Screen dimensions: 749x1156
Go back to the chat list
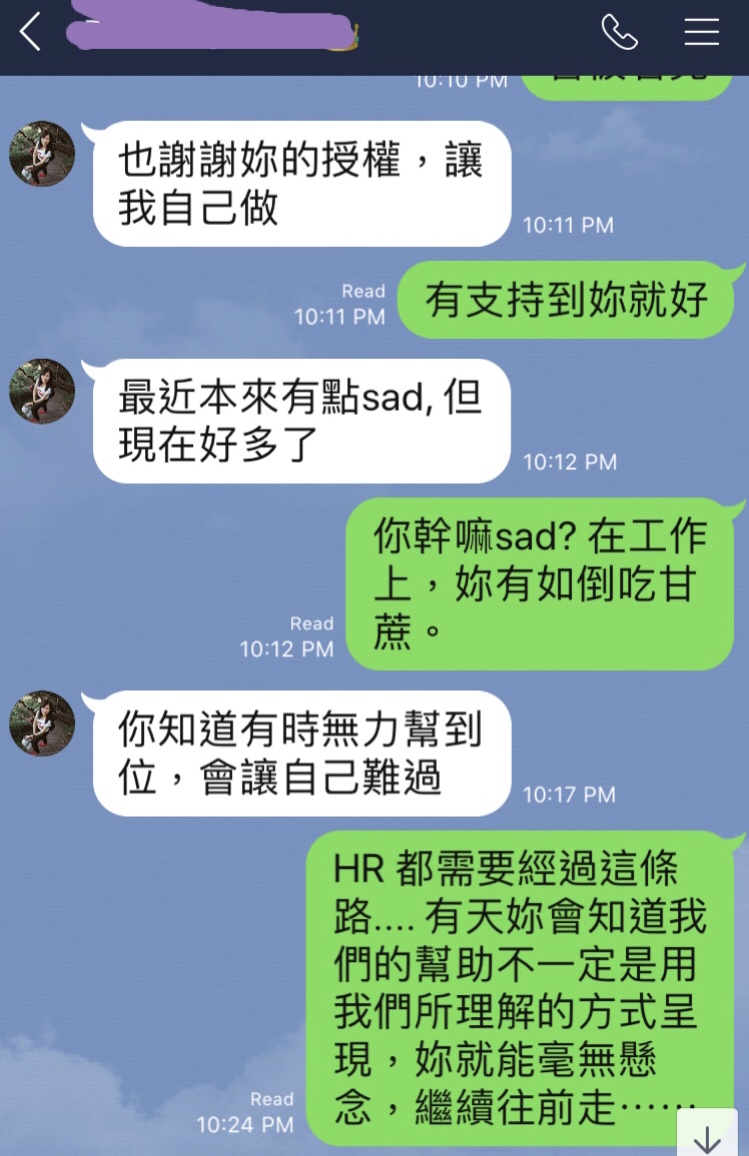(30, 33)
